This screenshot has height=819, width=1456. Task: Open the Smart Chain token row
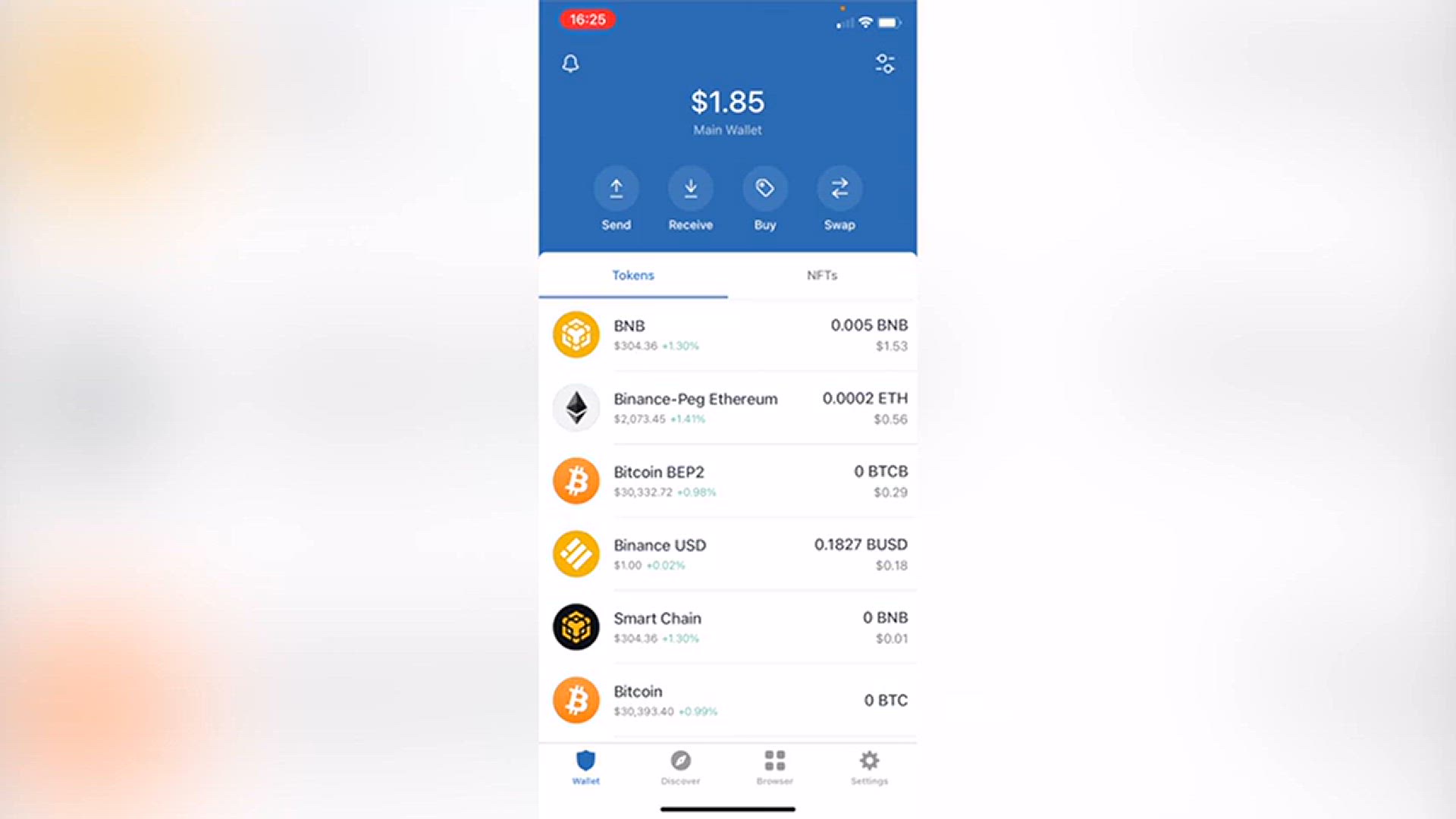tap(728, 627)
